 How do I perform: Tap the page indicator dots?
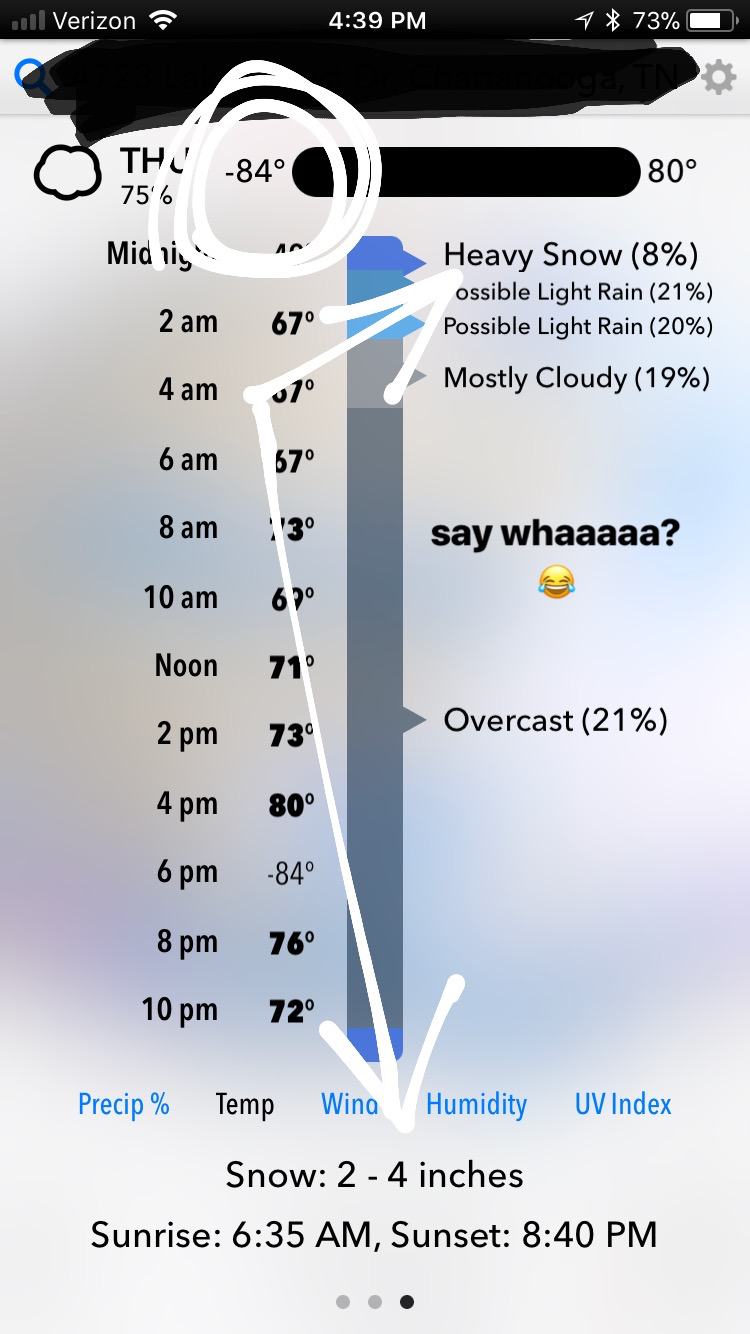coord(375,1302)
